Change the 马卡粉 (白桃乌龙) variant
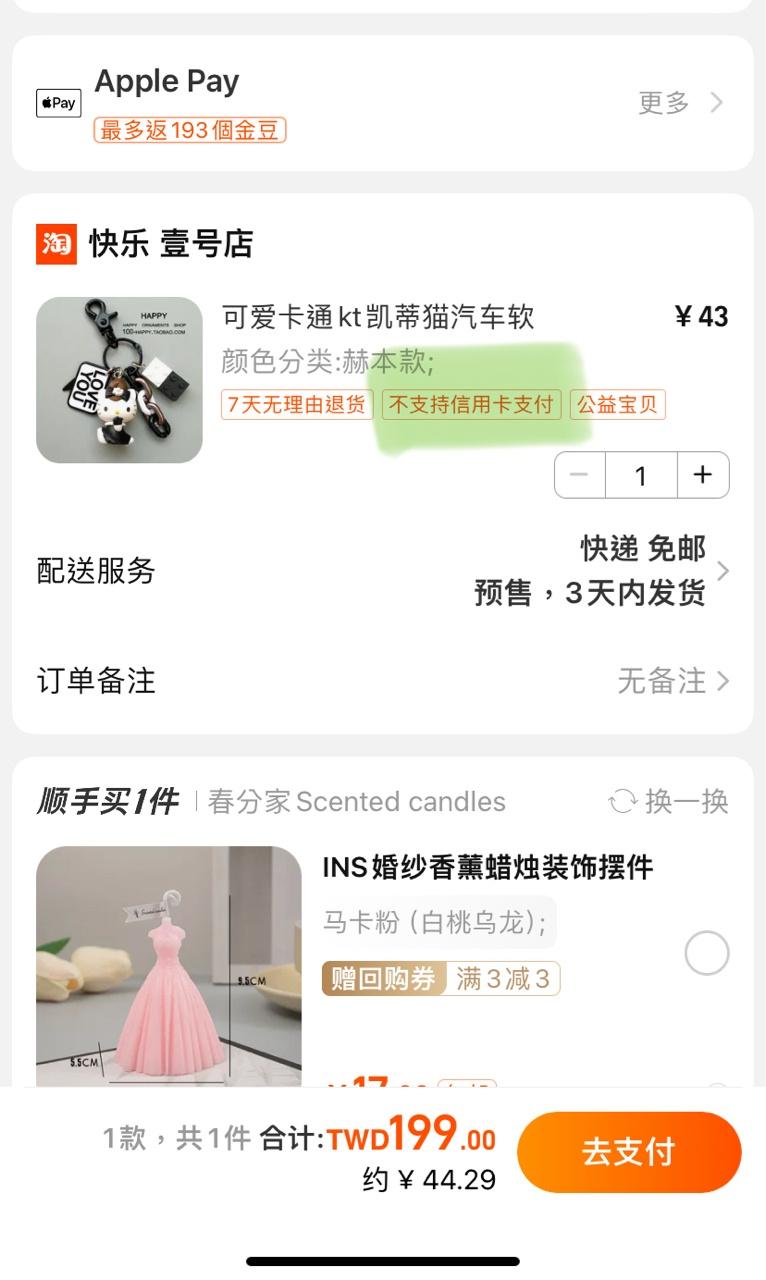 click(x=437, y=921)
